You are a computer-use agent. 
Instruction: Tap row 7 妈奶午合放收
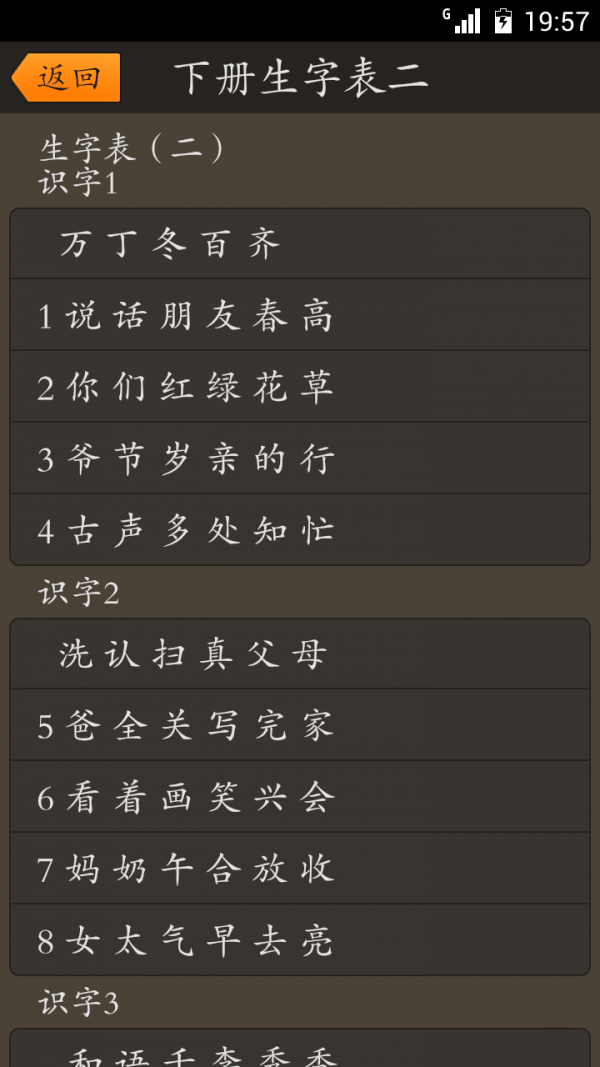click(300, 869)
